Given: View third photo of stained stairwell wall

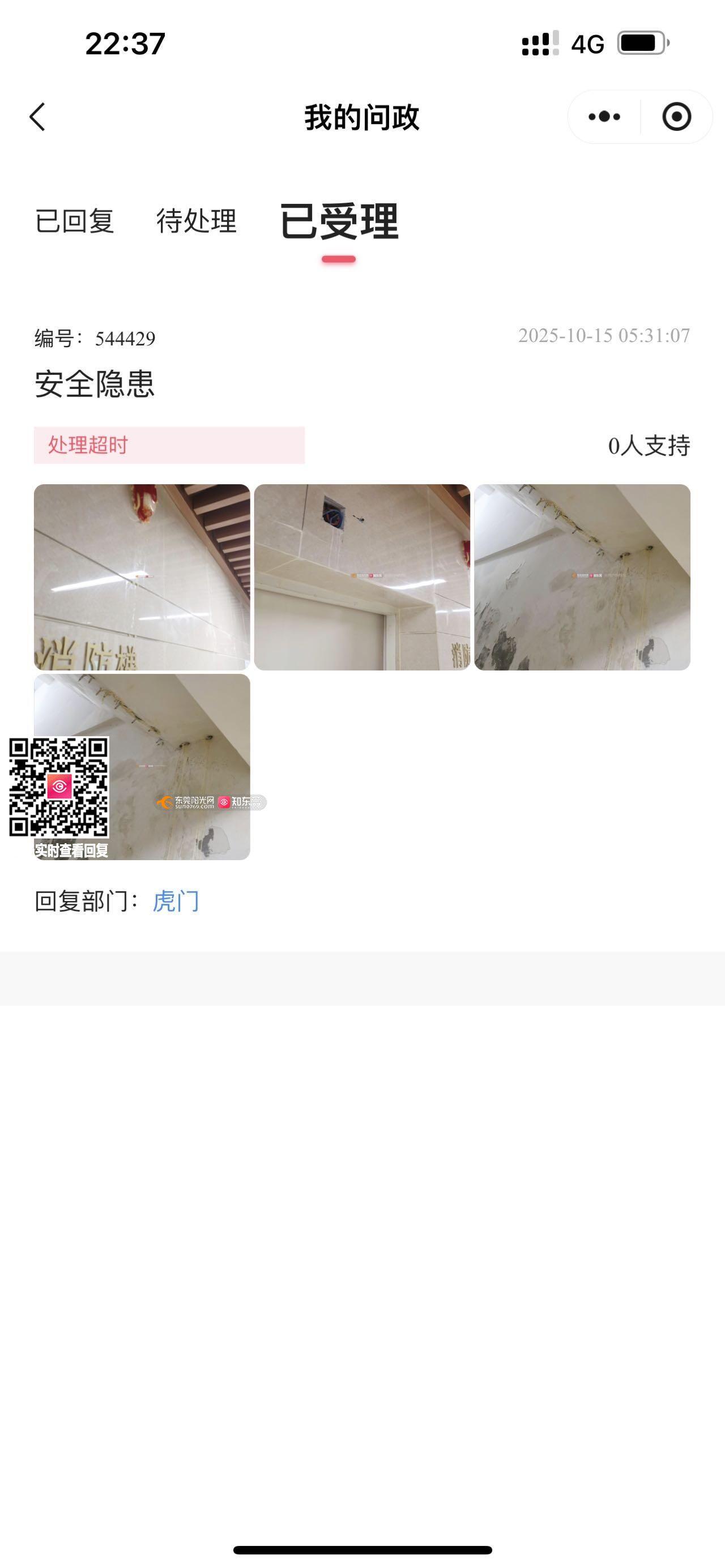Looking at the screenshot, I should (582, 577).
